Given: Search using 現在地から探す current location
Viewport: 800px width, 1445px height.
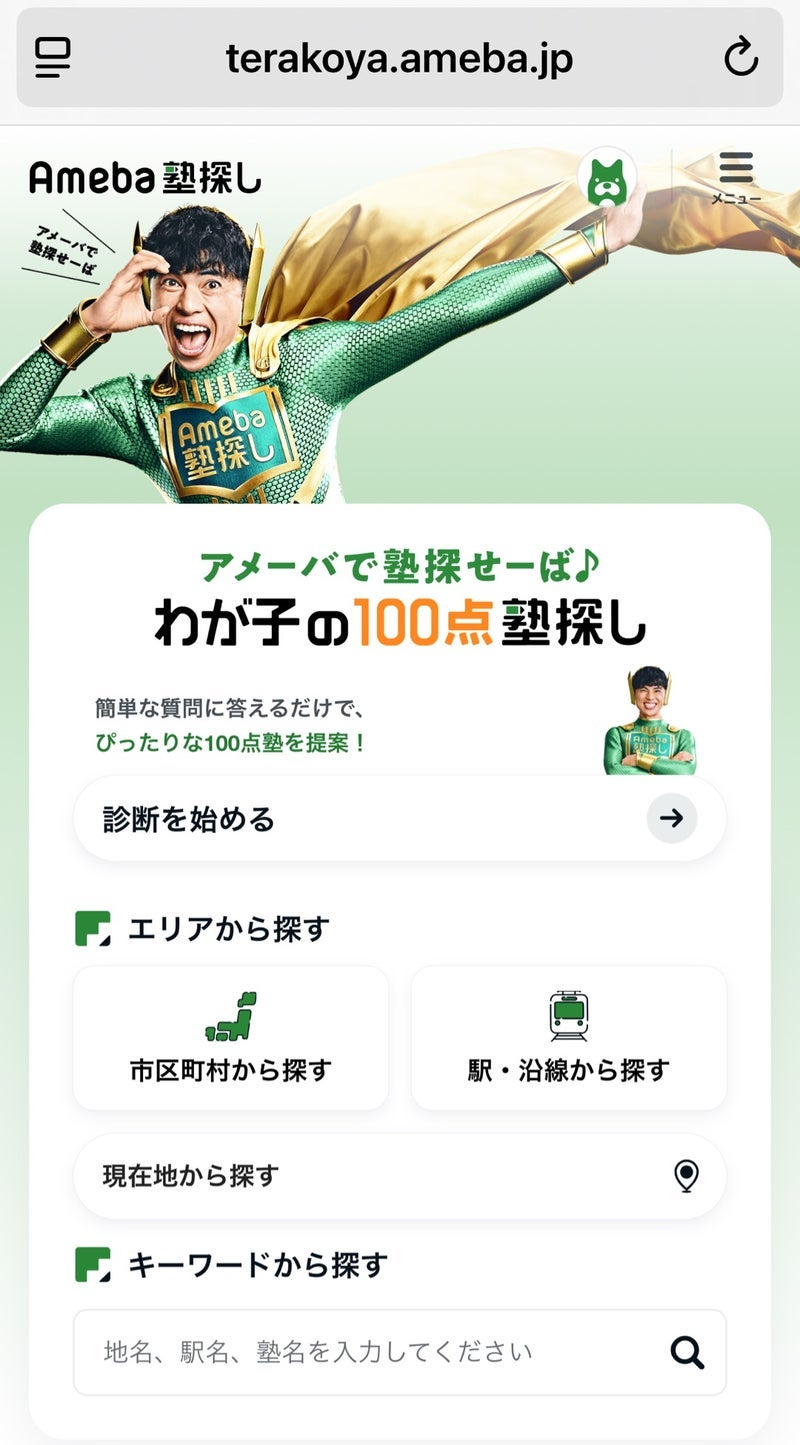Looking at the screenshot, I should [x=399, y=1175].
